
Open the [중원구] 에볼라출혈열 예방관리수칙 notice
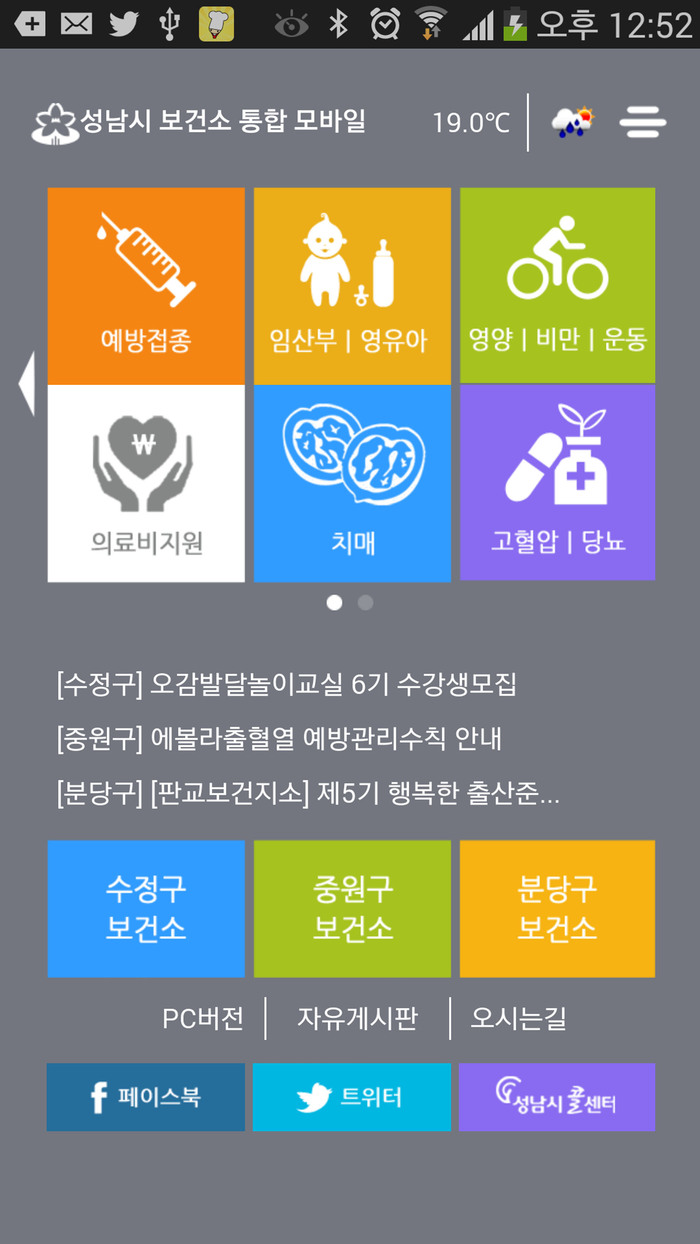tap(280, 739)
